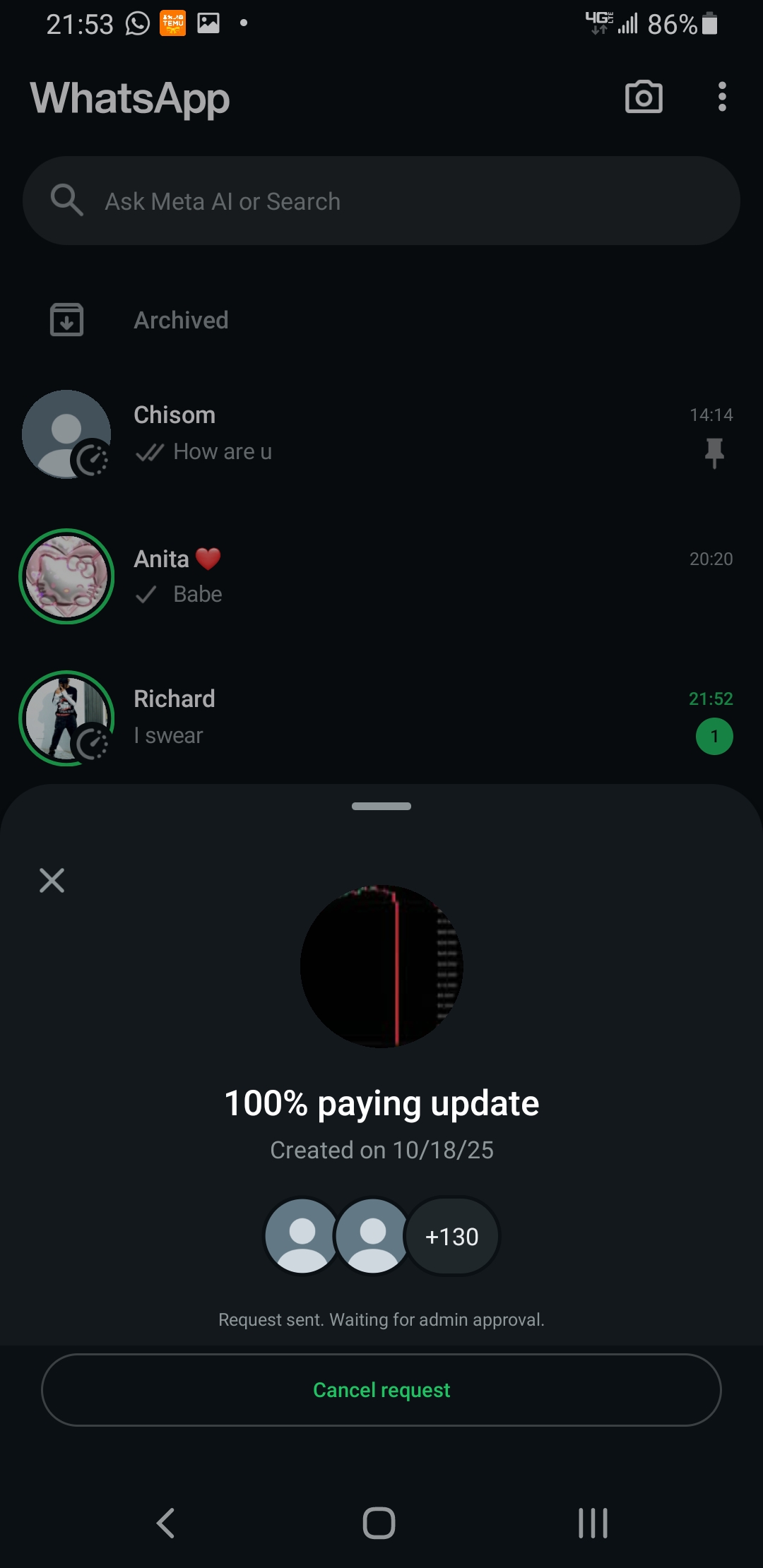View Anita's status from her profile picture
Screen dimensions: 763x1568
coord(66,576)
